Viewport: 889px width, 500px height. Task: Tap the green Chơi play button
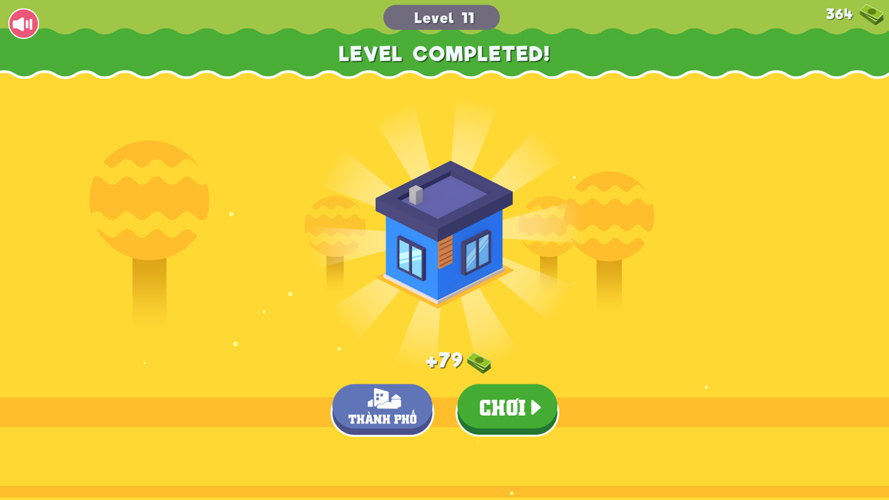click(507, 408)
